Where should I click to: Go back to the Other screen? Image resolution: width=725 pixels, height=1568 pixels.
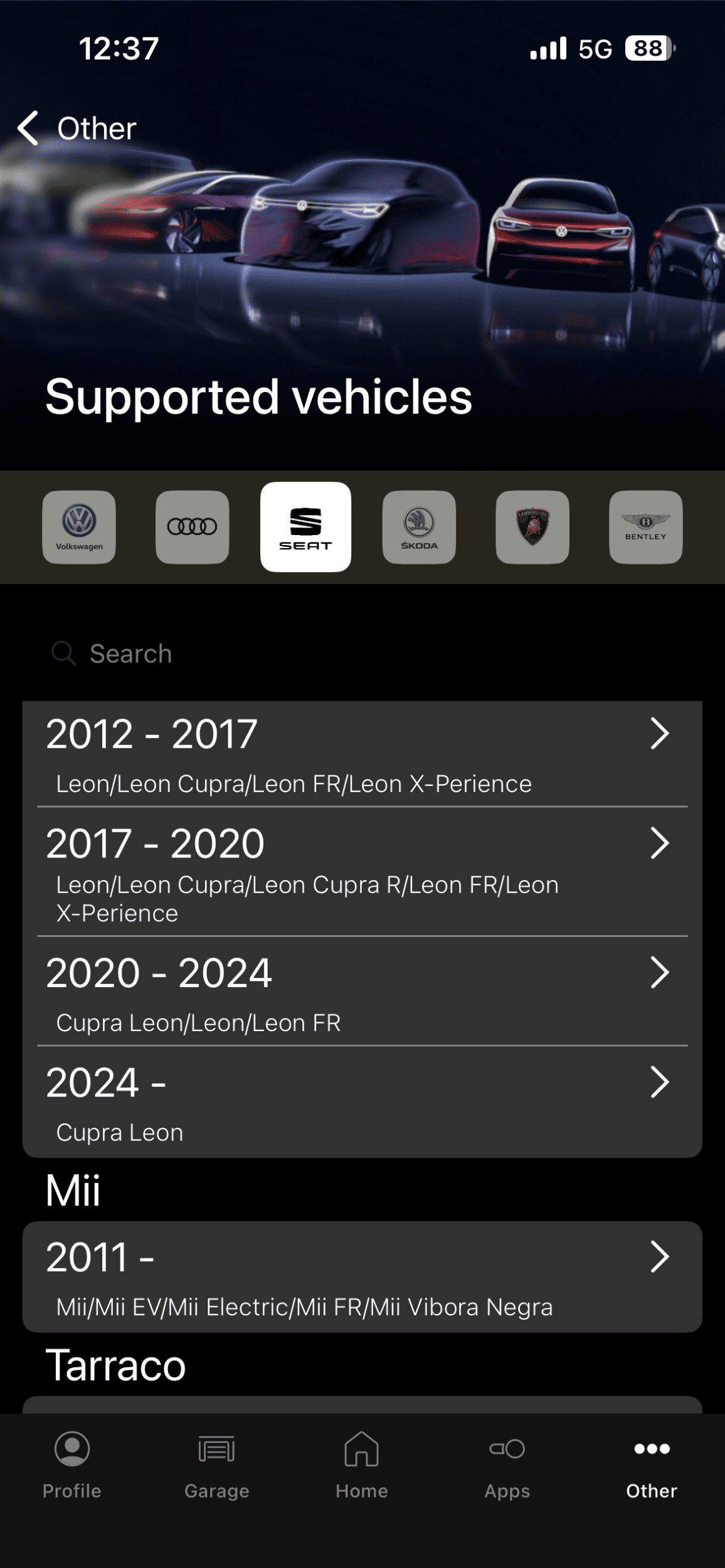(x=77, y=129)
